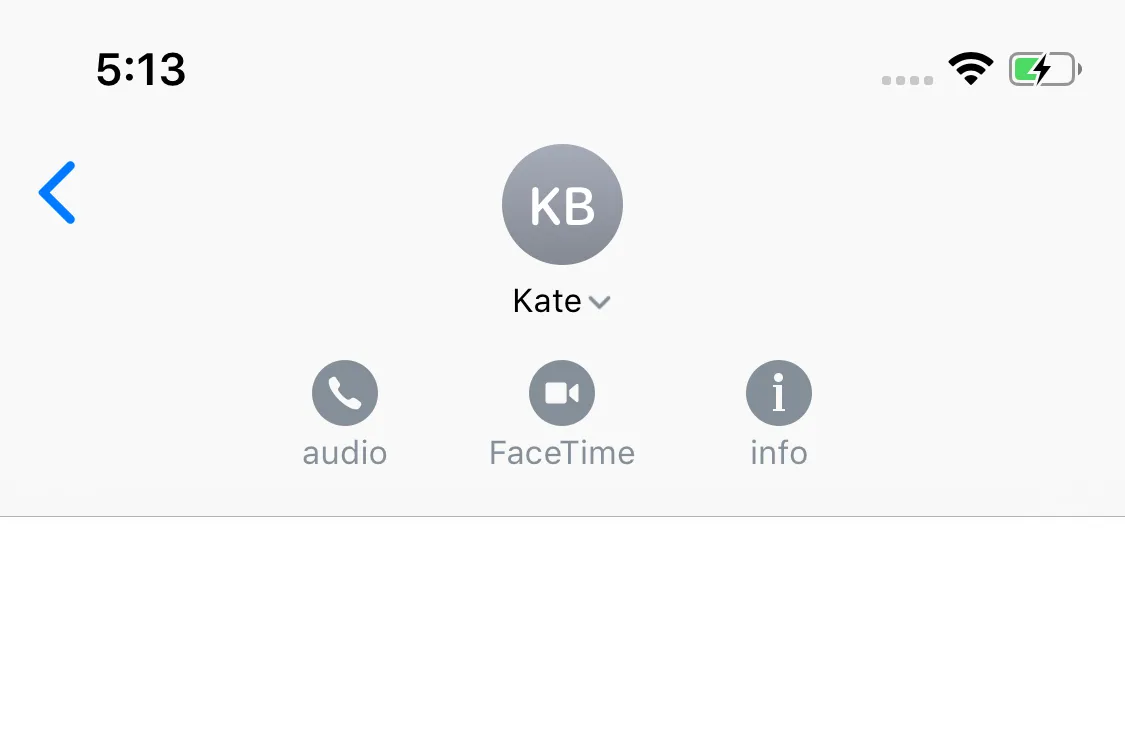Open Kate's contact info

(779, 393)
